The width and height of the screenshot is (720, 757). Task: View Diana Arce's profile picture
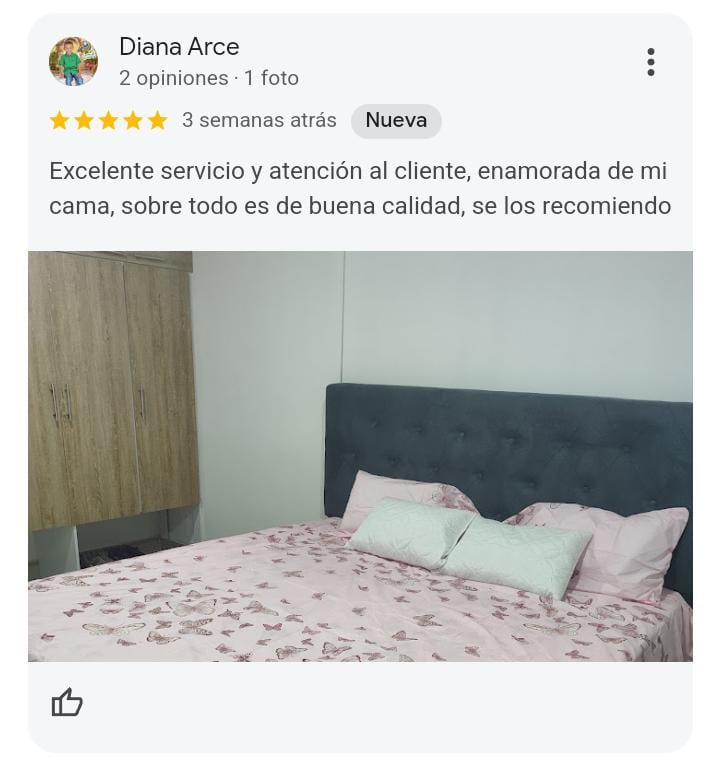point(73,62)
